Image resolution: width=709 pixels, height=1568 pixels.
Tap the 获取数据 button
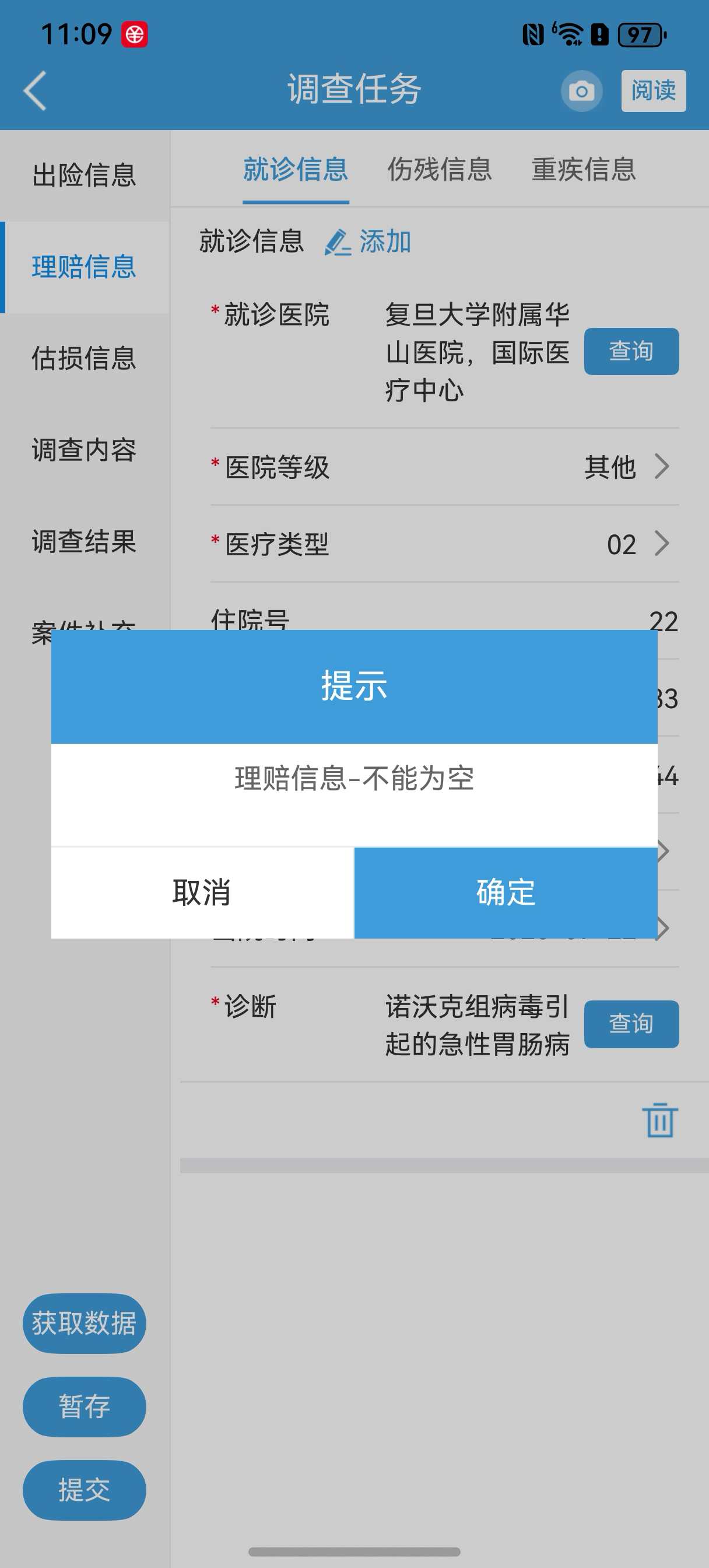[x=85, y=1324]
